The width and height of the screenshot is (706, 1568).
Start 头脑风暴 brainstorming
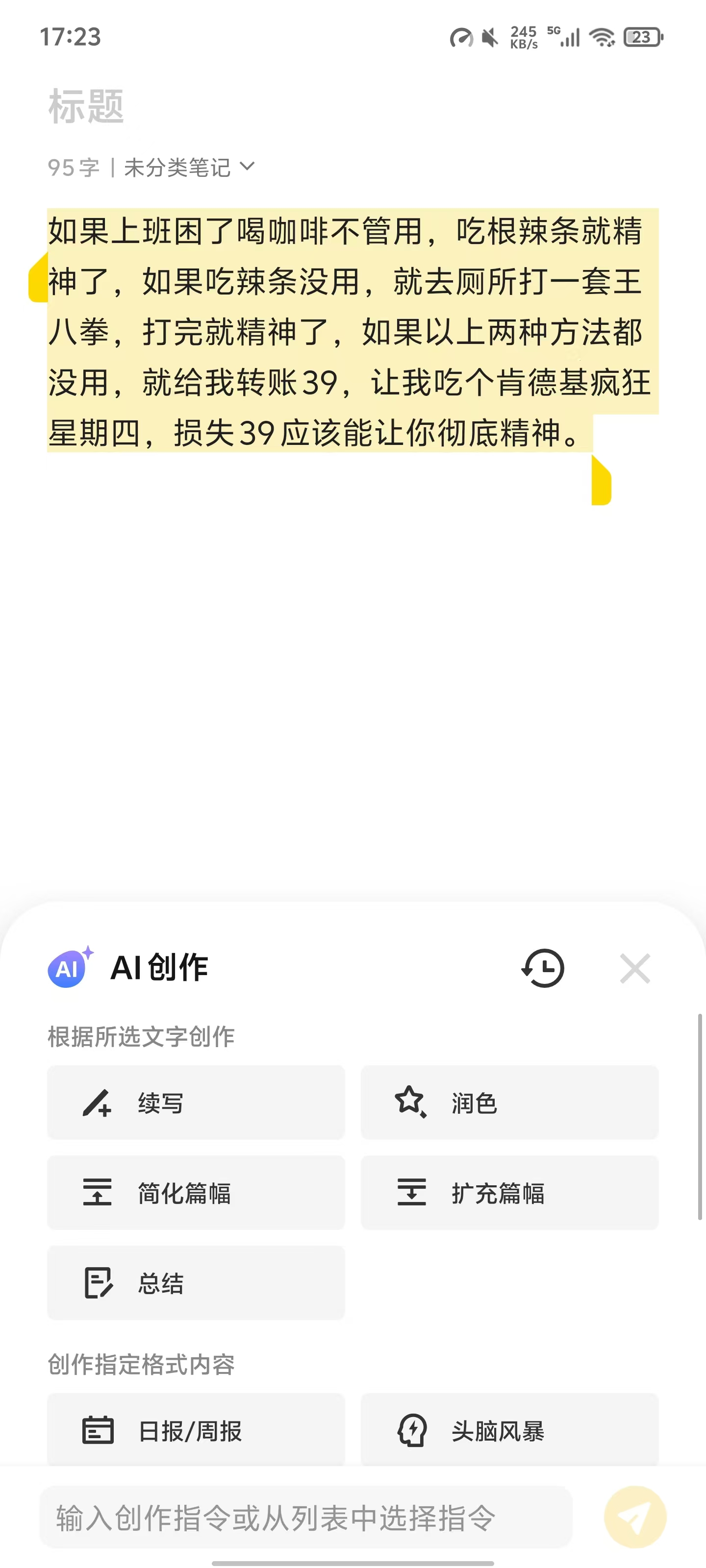509,1430
